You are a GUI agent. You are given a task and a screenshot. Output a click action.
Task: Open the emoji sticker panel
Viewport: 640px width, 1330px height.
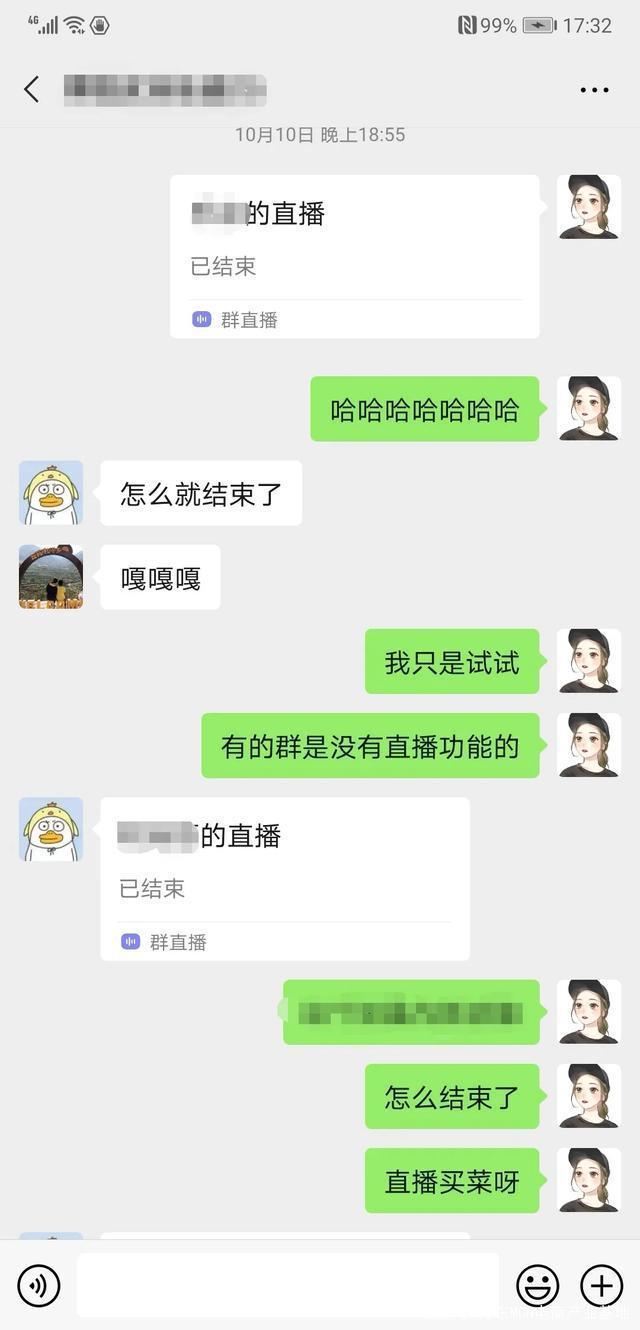click(537, 1285)
